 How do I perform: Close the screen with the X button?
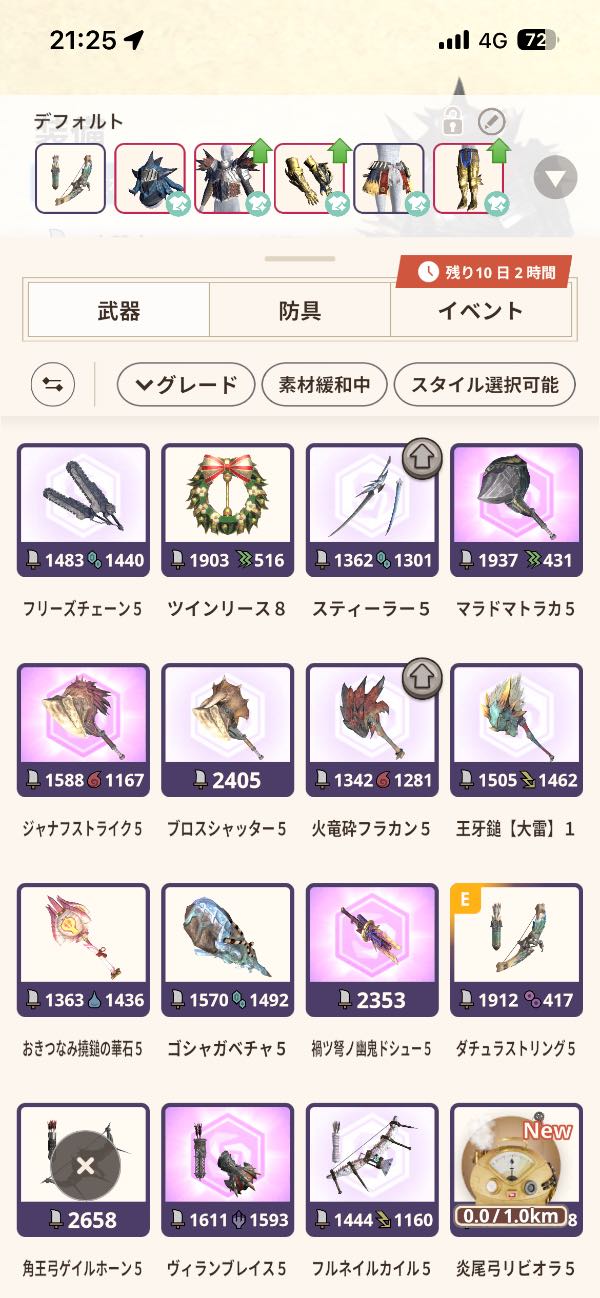click(86, 1165)
